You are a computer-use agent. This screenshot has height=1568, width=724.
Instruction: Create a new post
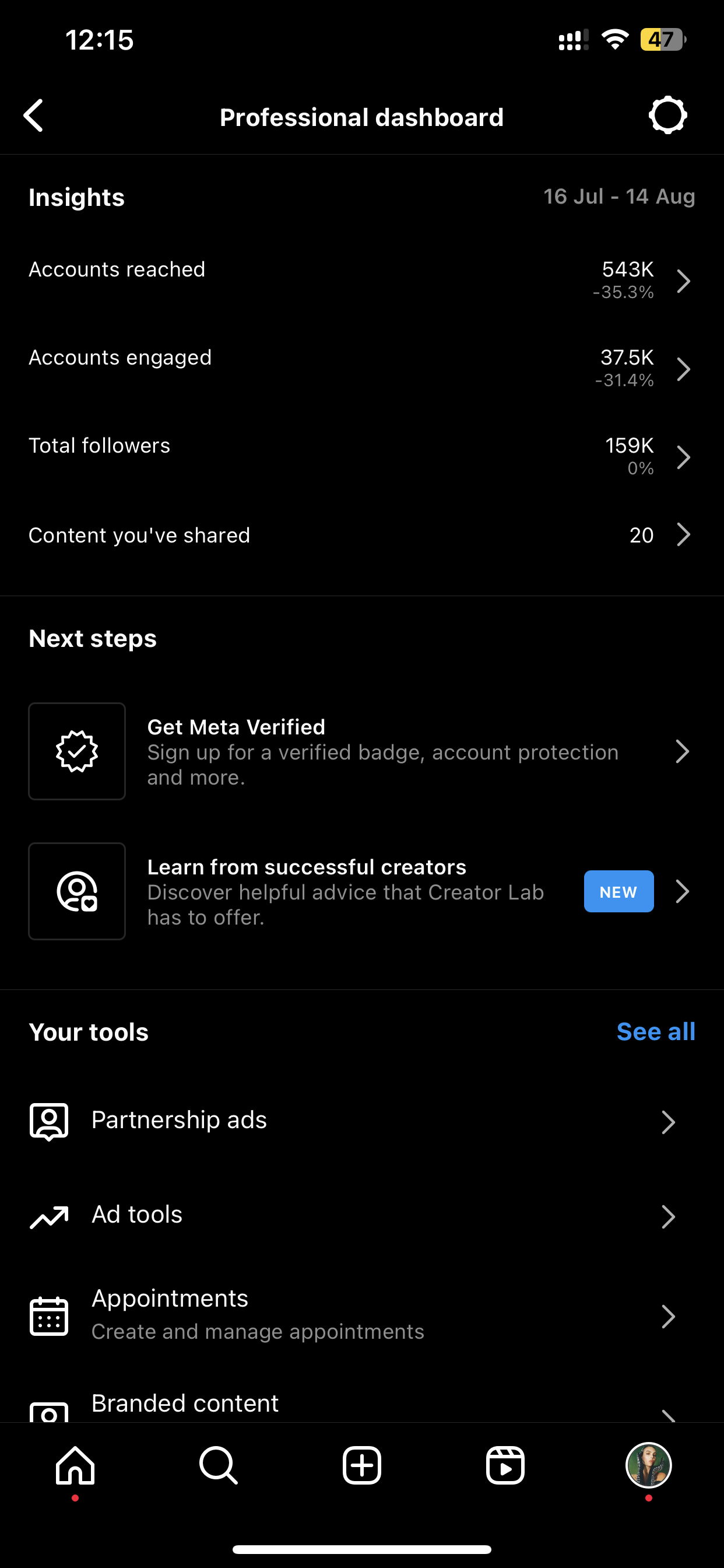(362, 1465)
